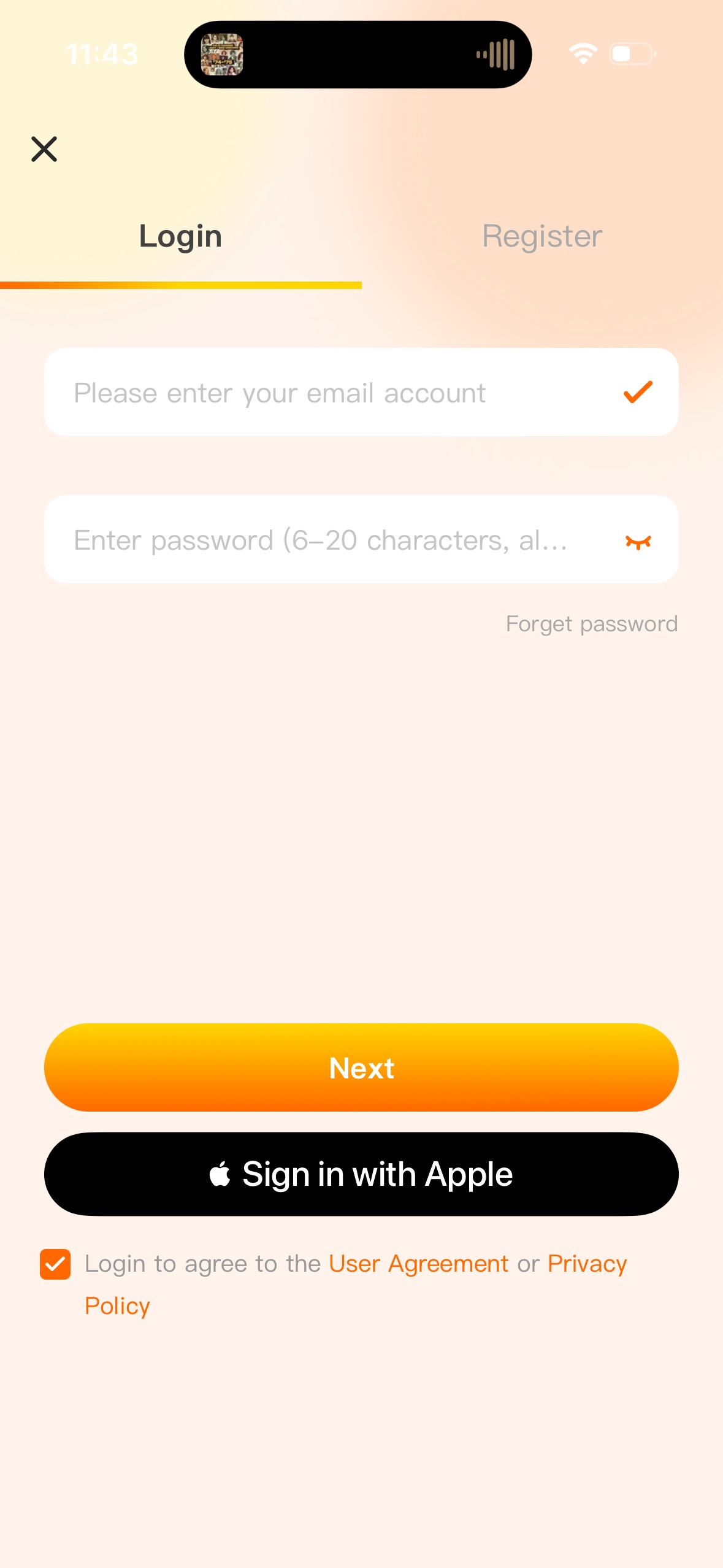Image resolution: width=723 pixels, height=1568 pixels.
Task: Show the password with the eye icon
Action: click(x=638, y=542)
